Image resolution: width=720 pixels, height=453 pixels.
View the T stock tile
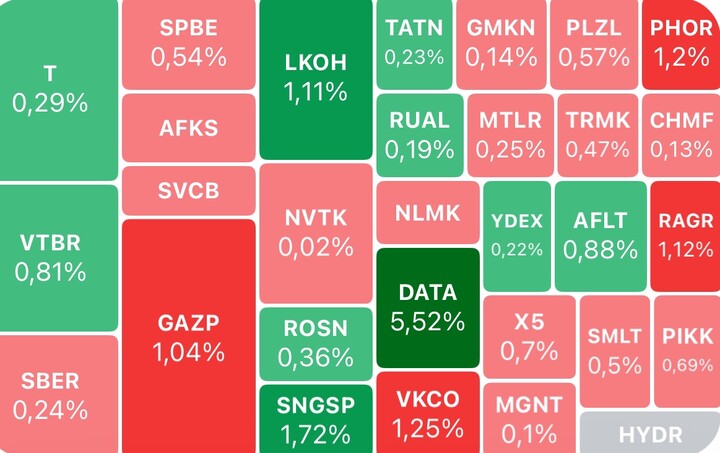click(58, 88)
